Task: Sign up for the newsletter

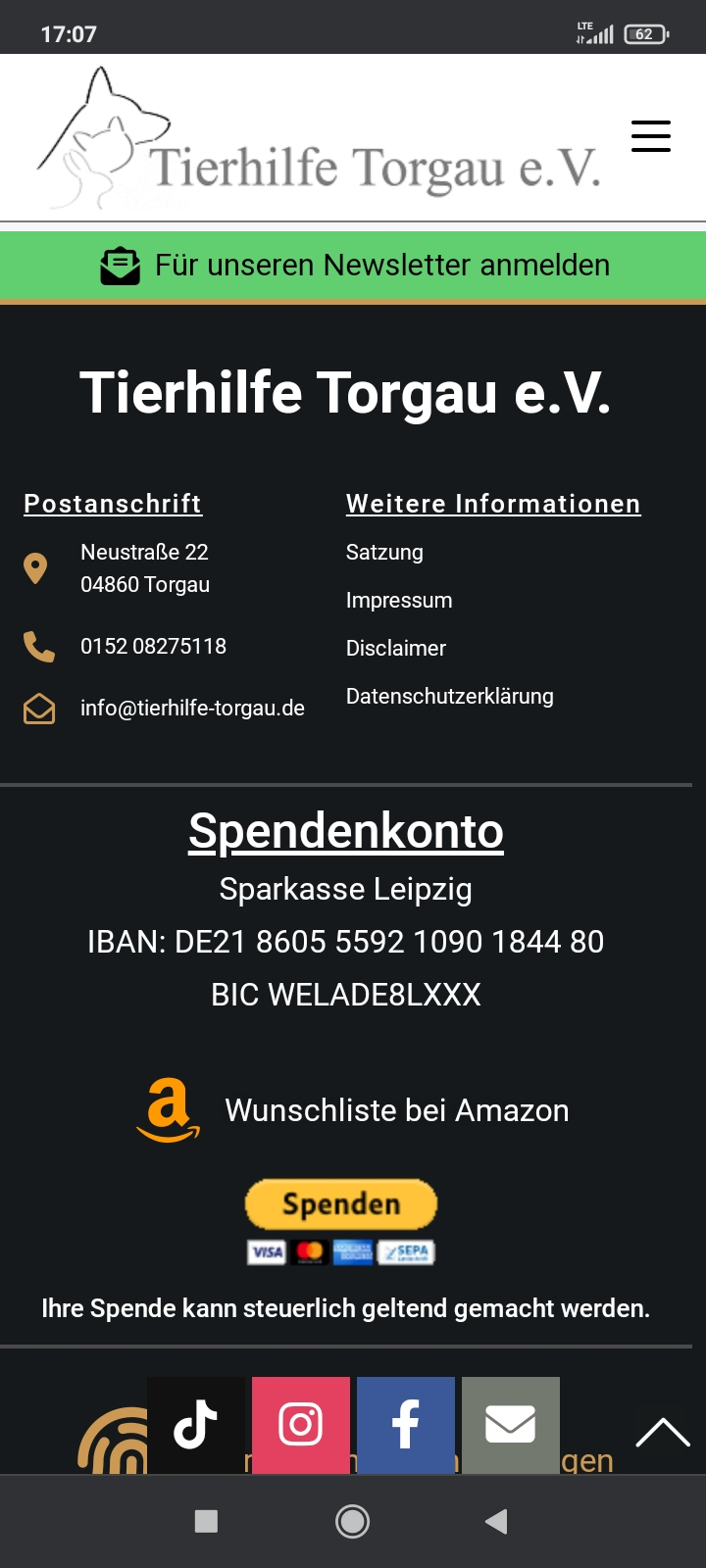Action: (354, 266)
